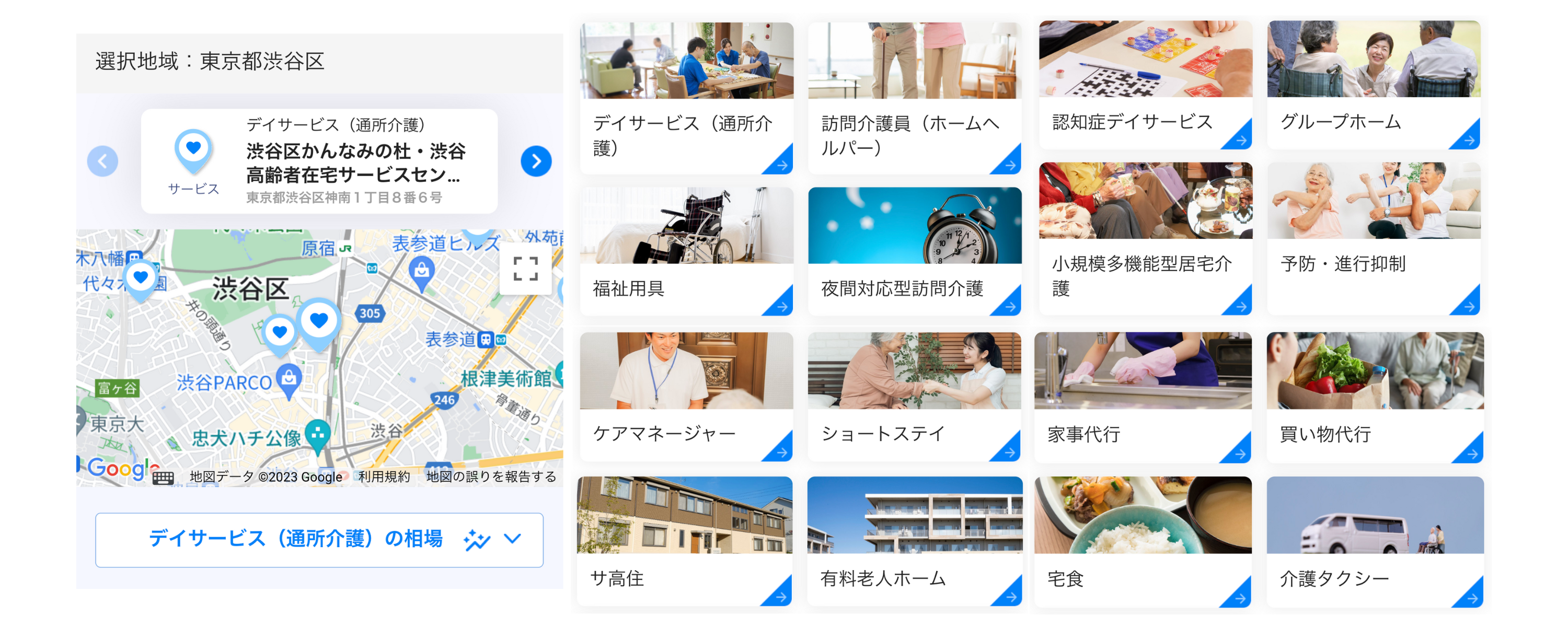Choose 買い物代行 tile
Viewport: 1568px width, 627px height.
point(1375,397)
